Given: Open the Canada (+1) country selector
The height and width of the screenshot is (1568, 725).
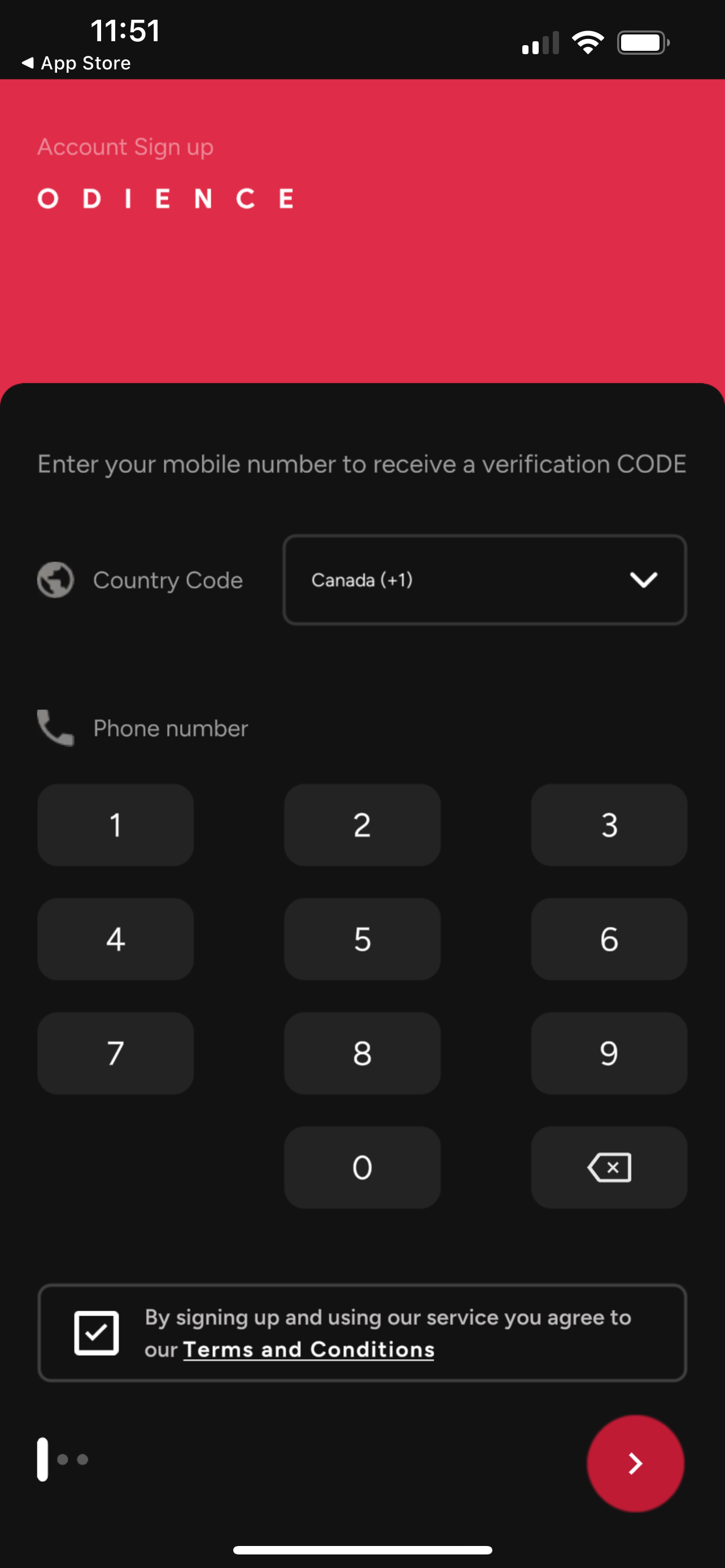Looking at the screenshot, I should [x=484, y=580].
